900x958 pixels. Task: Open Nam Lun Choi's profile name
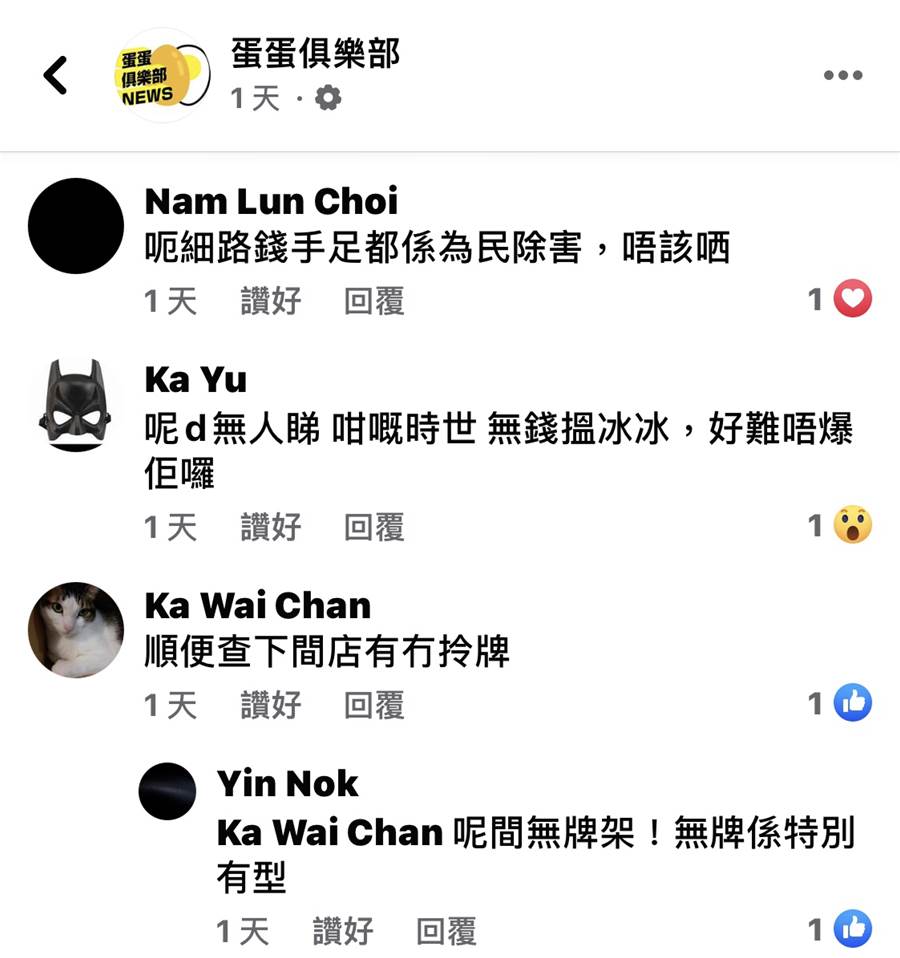point(271,202)
